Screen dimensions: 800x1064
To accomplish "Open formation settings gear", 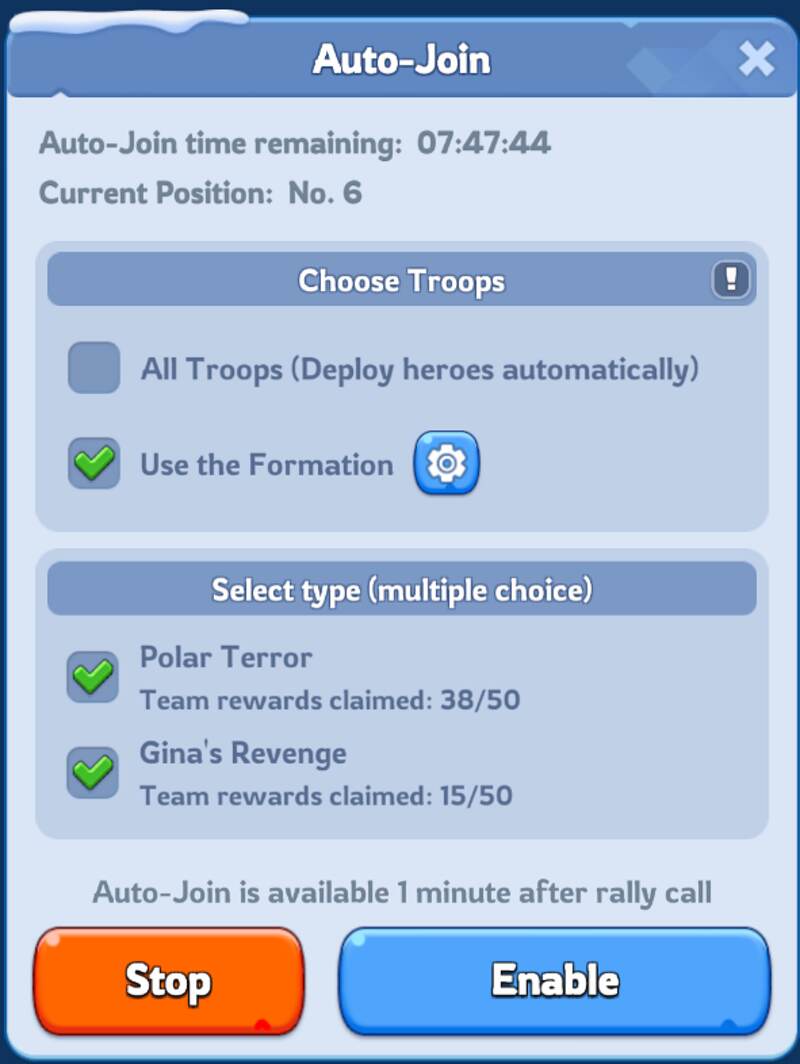I will pos(447,463).
